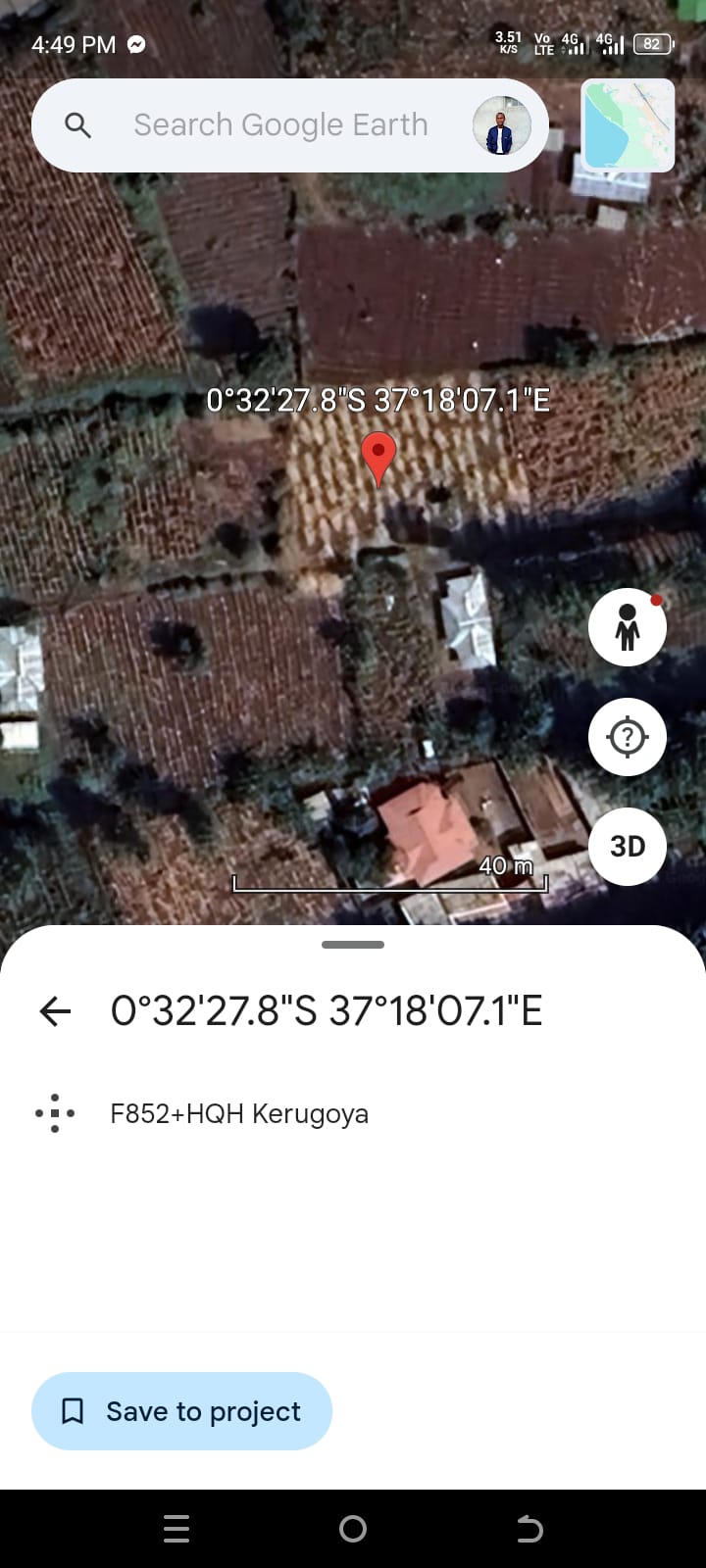Select the Street View pegman icon
Viewport: 706px width, 1568px height.
[x=628, y=627]
